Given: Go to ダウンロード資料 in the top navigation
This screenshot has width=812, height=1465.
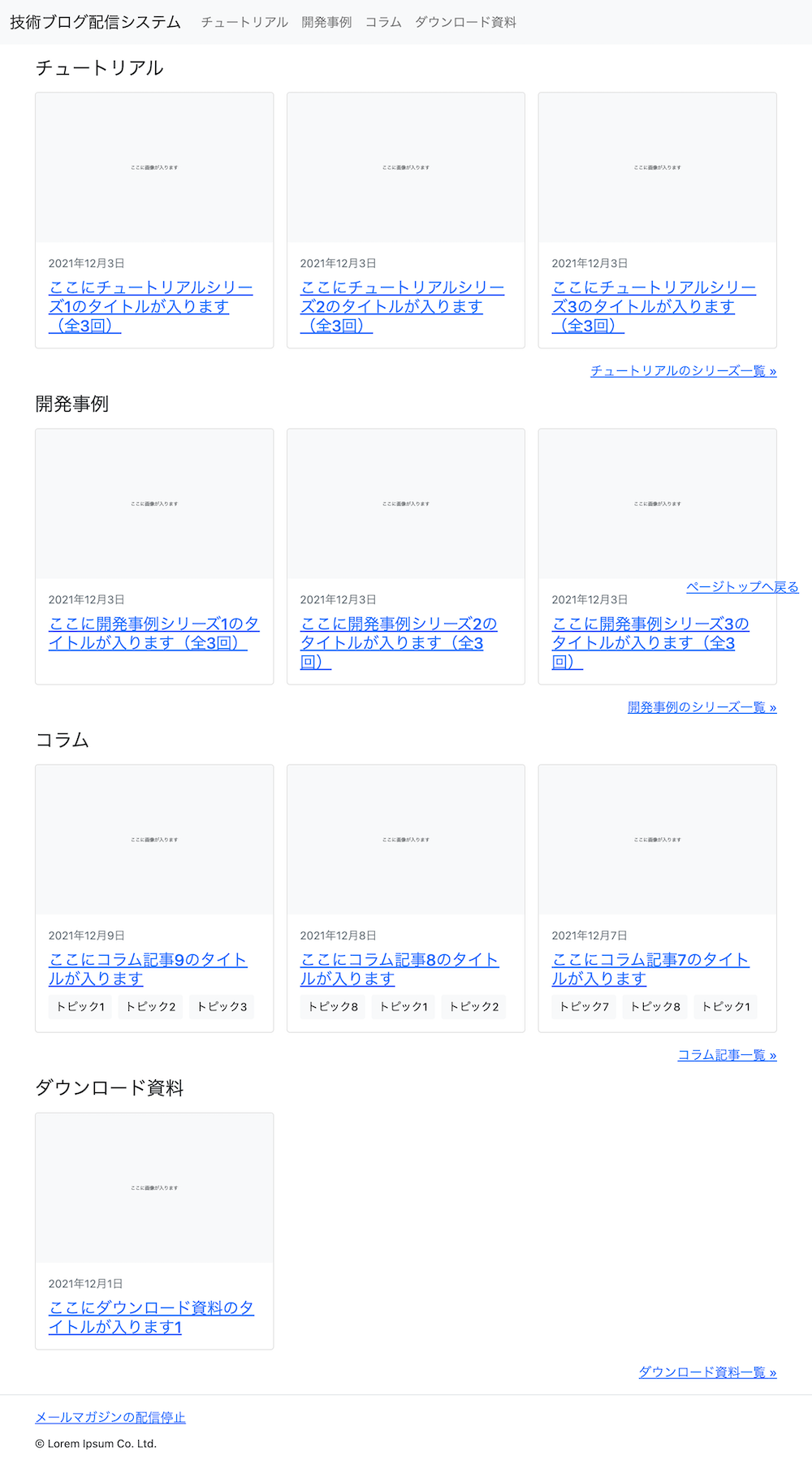Looking at the screenshot, I should [x=465, y=22].
